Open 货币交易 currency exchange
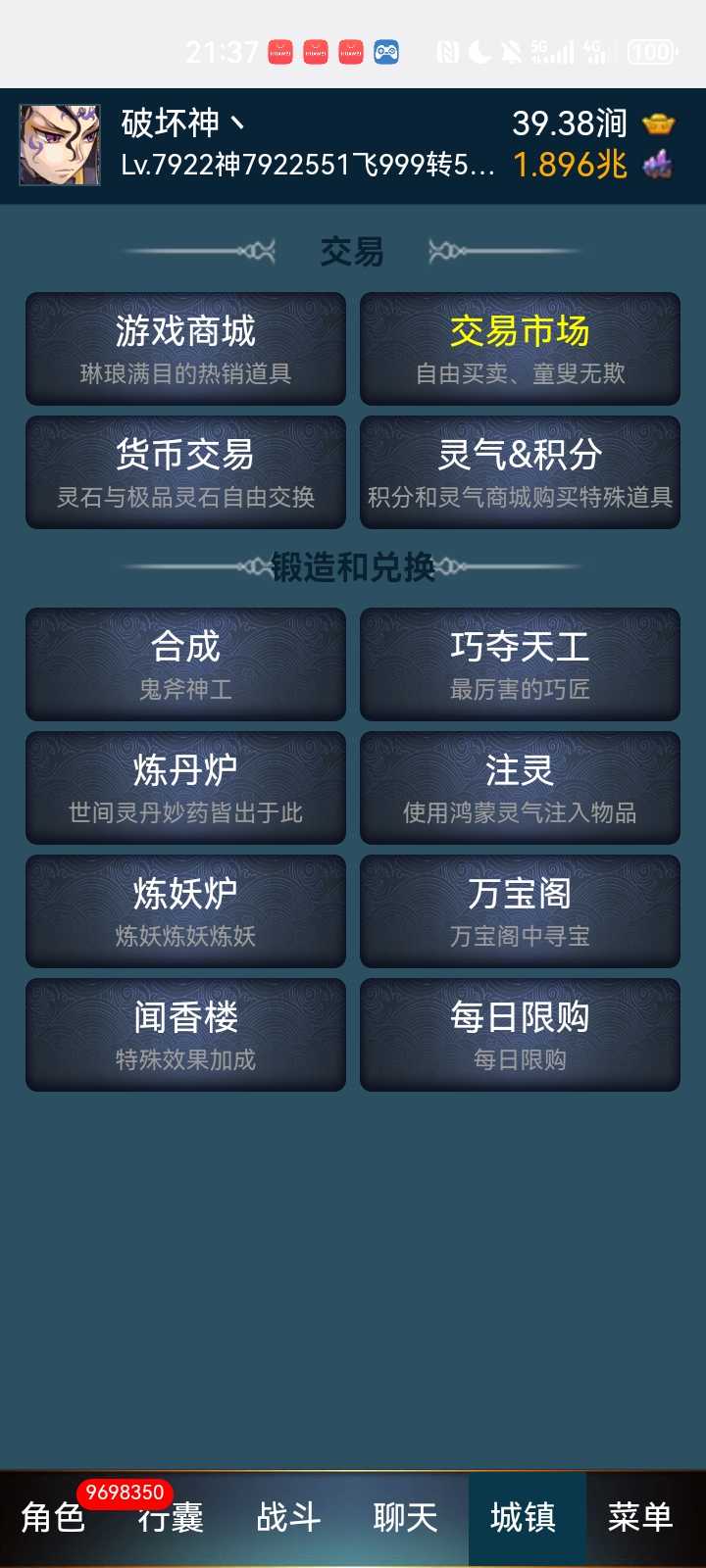This screenshot has width=706, height=1568. pos(185,472)
